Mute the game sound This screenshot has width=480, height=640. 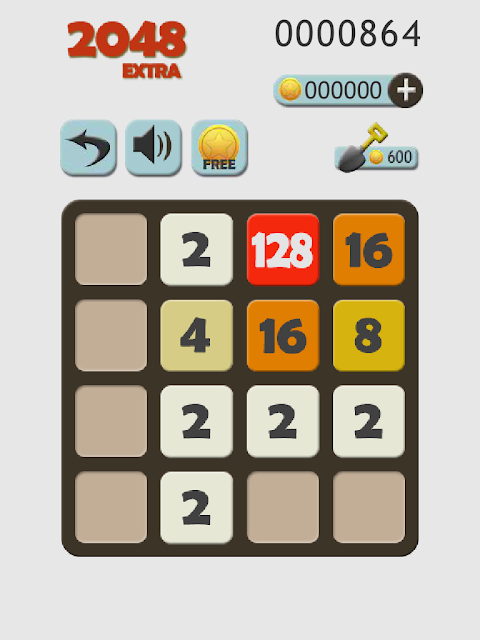coord(153,147)
